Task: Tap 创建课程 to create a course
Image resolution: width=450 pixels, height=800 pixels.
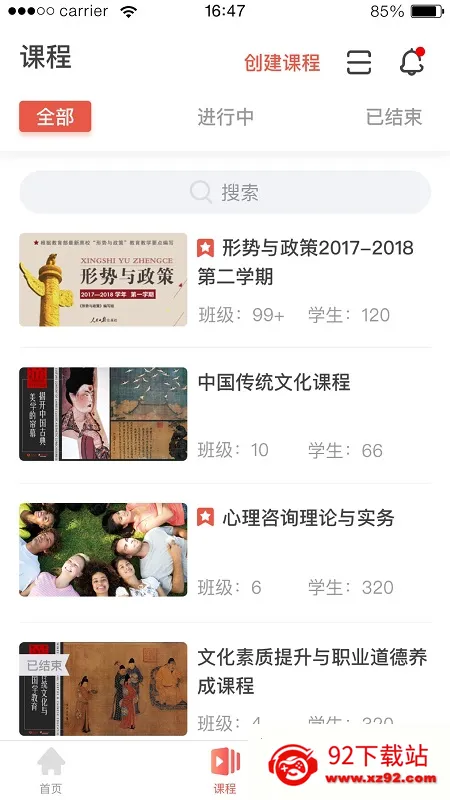Action: 282,63
